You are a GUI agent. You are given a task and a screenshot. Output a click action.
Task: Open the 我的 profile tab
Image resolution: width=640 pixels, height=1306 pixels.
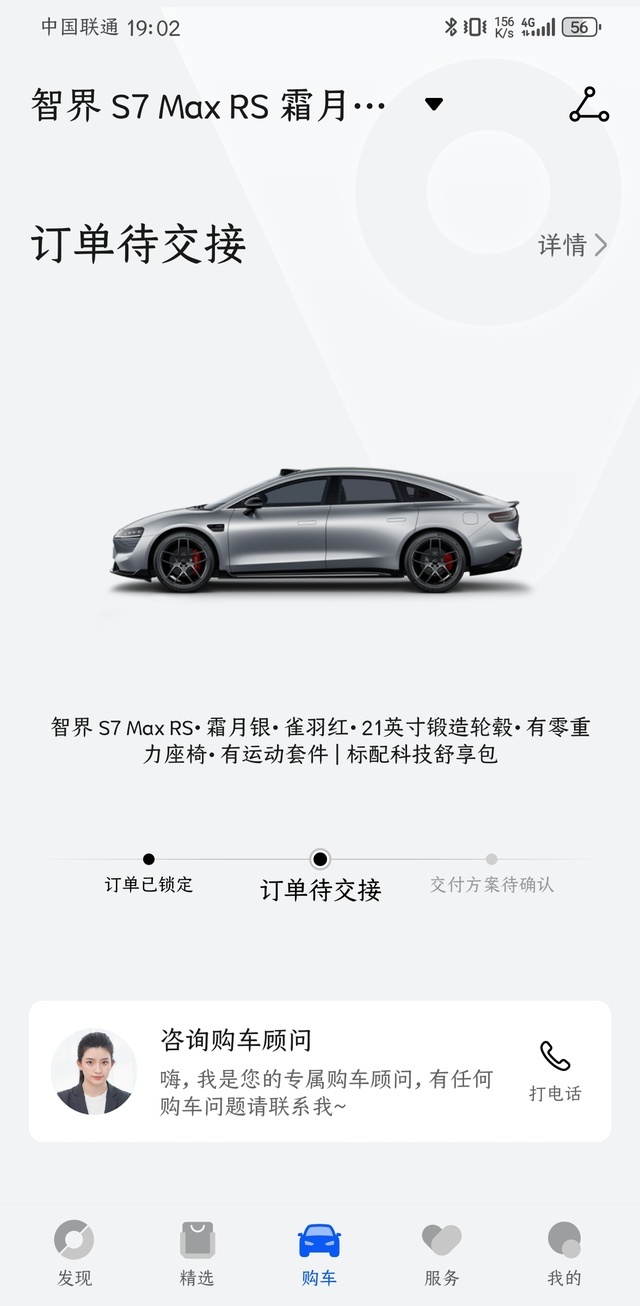click(x=564, y=1253)
